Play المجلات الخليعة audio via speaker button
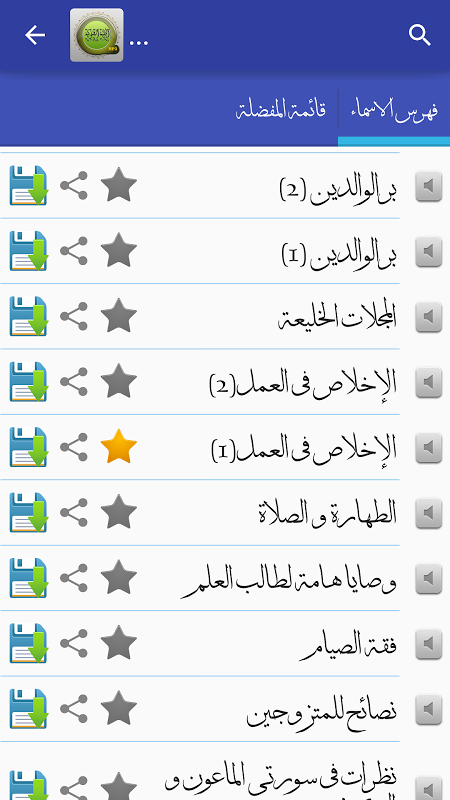The width and height of the screenshot is (450, 800). [x=429, y=316]
